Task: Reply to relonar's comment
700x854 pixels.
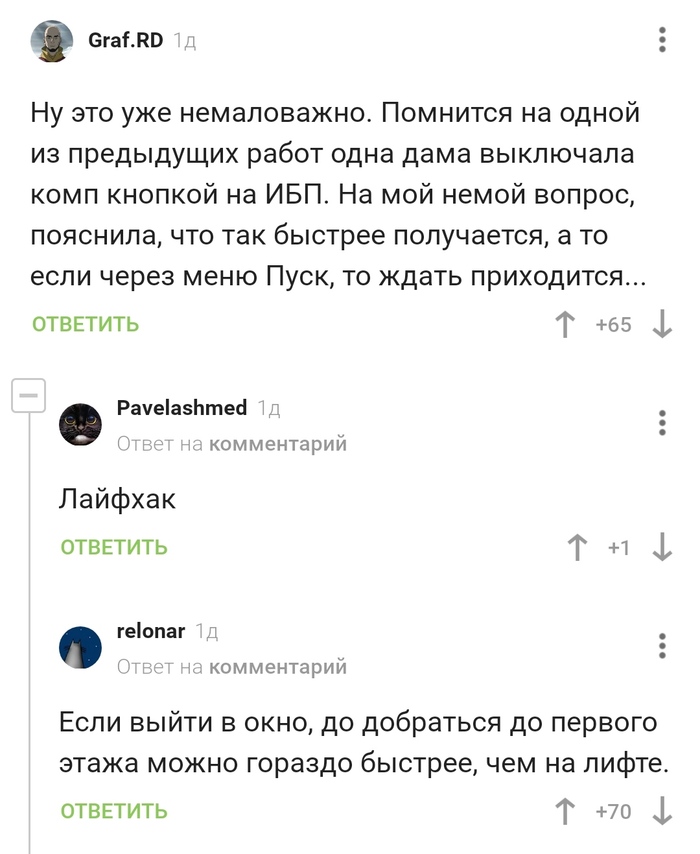Action: click(114, 811)
